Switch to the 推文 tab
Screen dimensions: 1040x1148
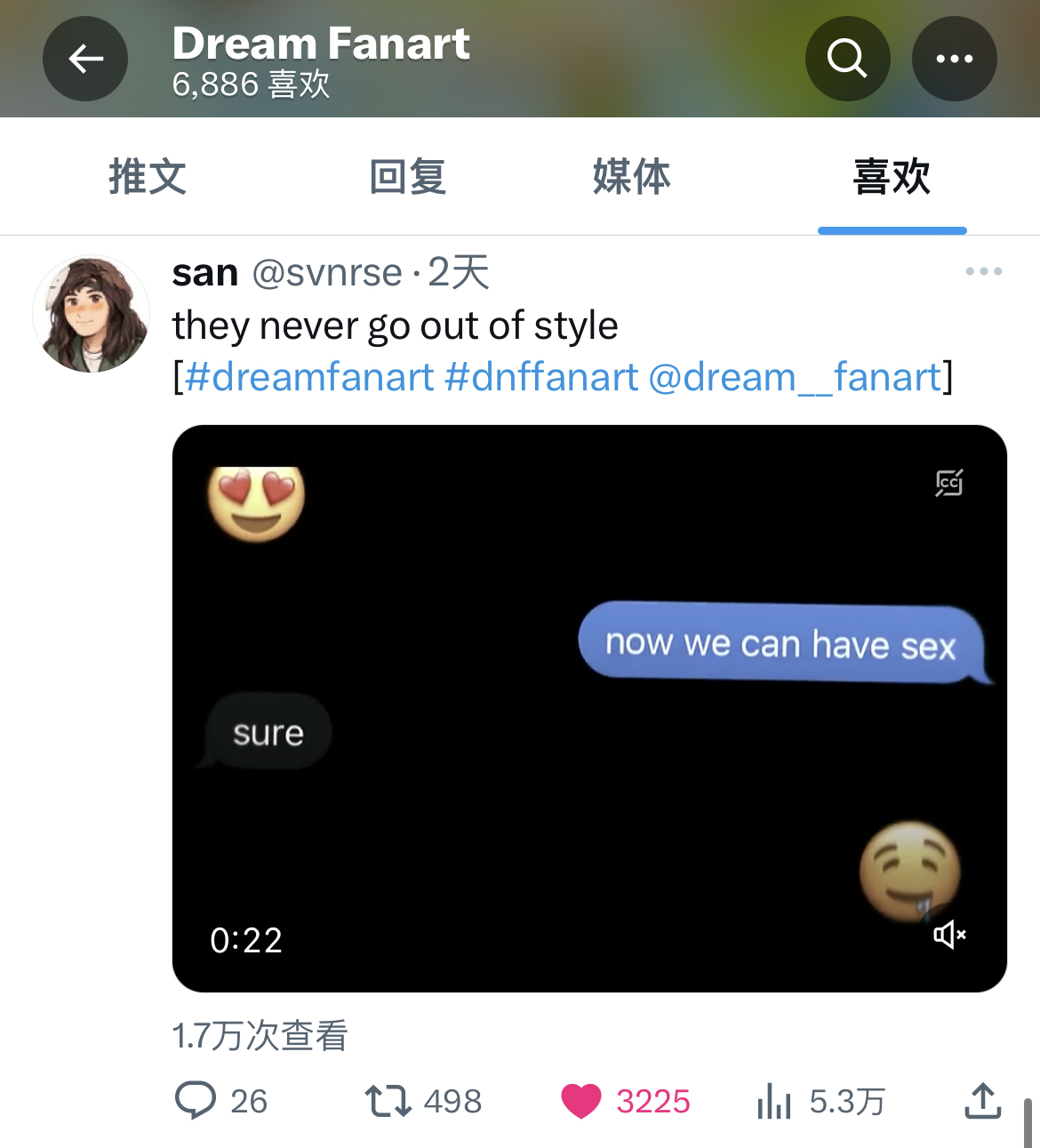[x=148, y=176]
